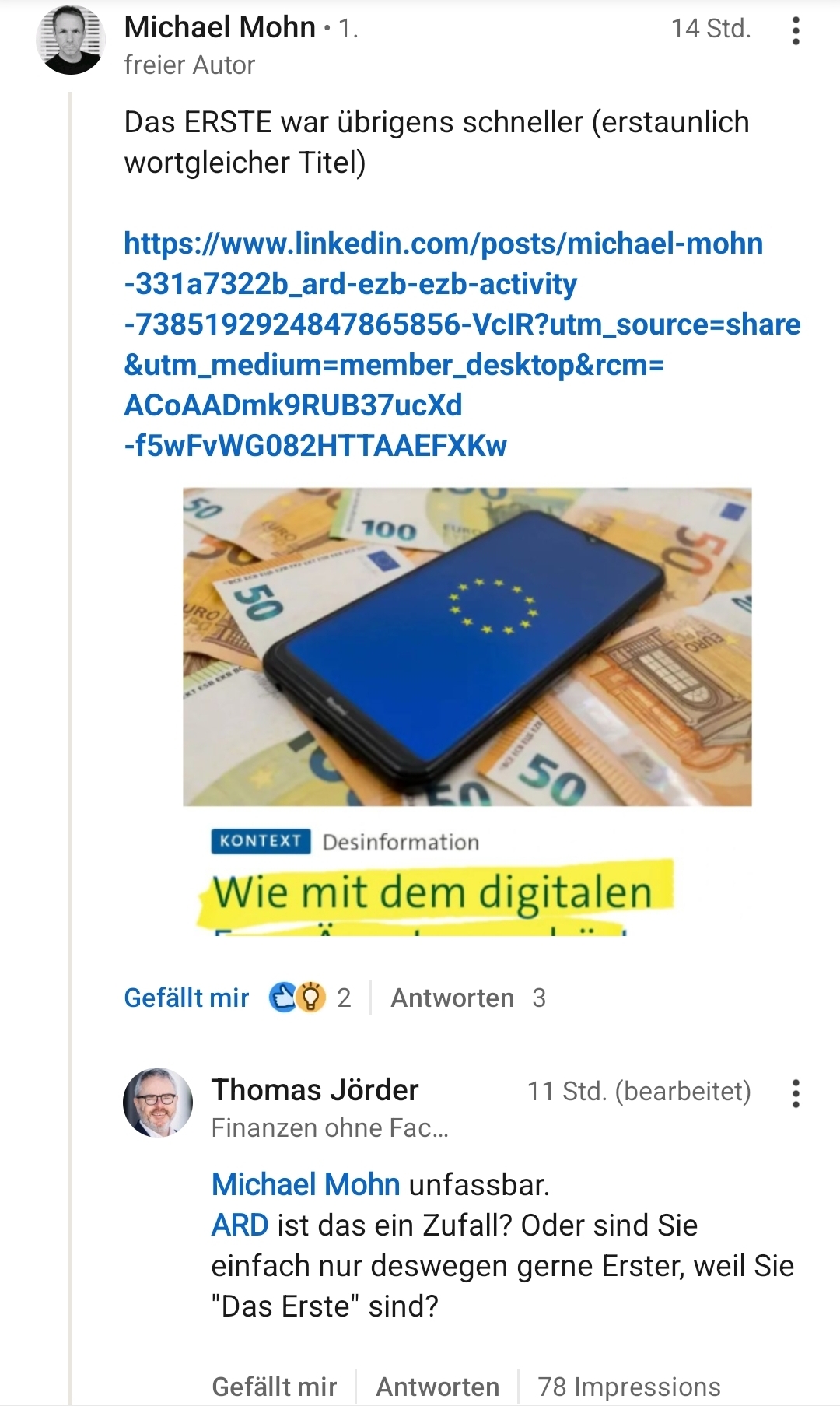Reply to Thomas Jörder's comment
840x1406 pixels.
[437, 1387]
